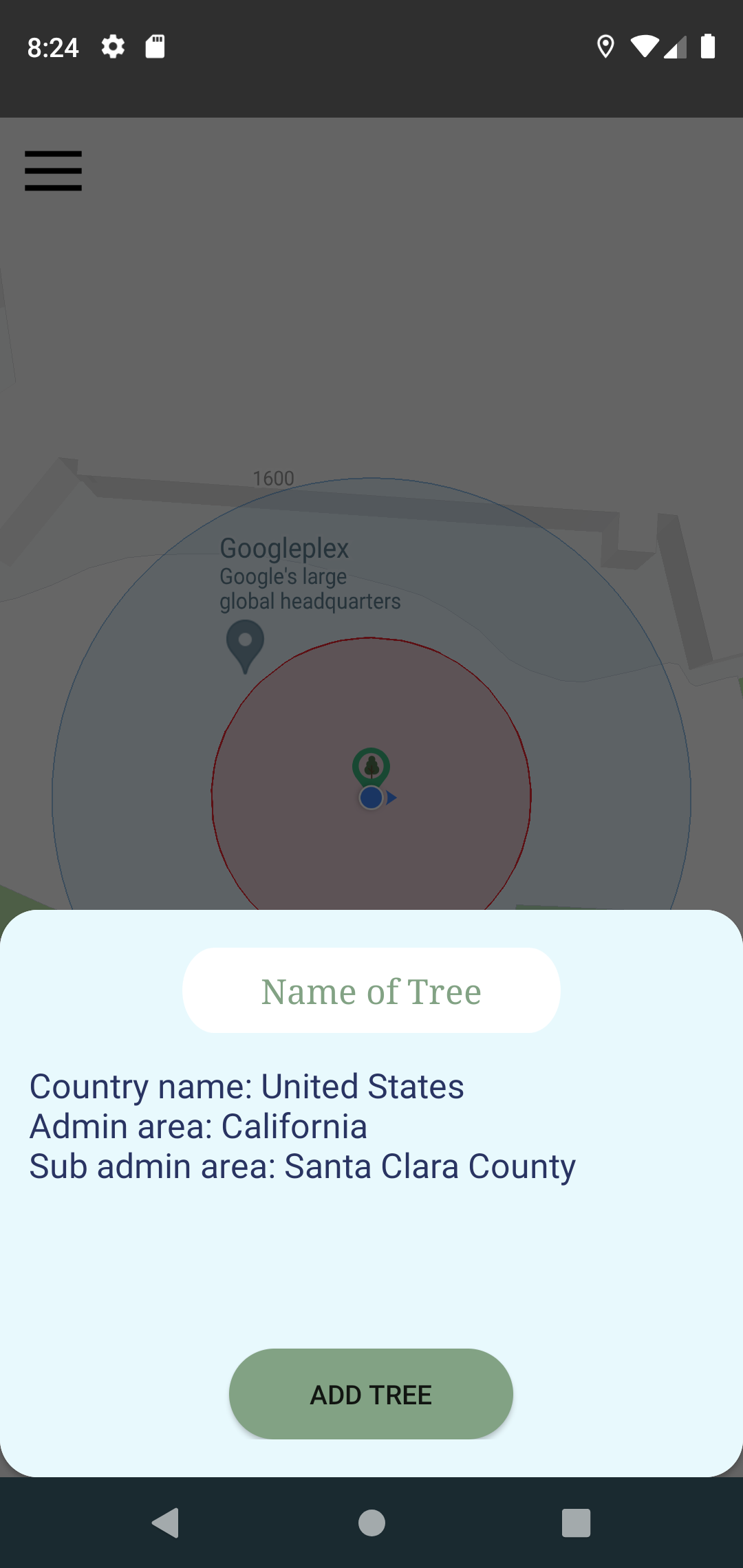Viewport: 743px width, 1568px height.
Task: Select the green tree marker on map
Action: tap(371, 766)
